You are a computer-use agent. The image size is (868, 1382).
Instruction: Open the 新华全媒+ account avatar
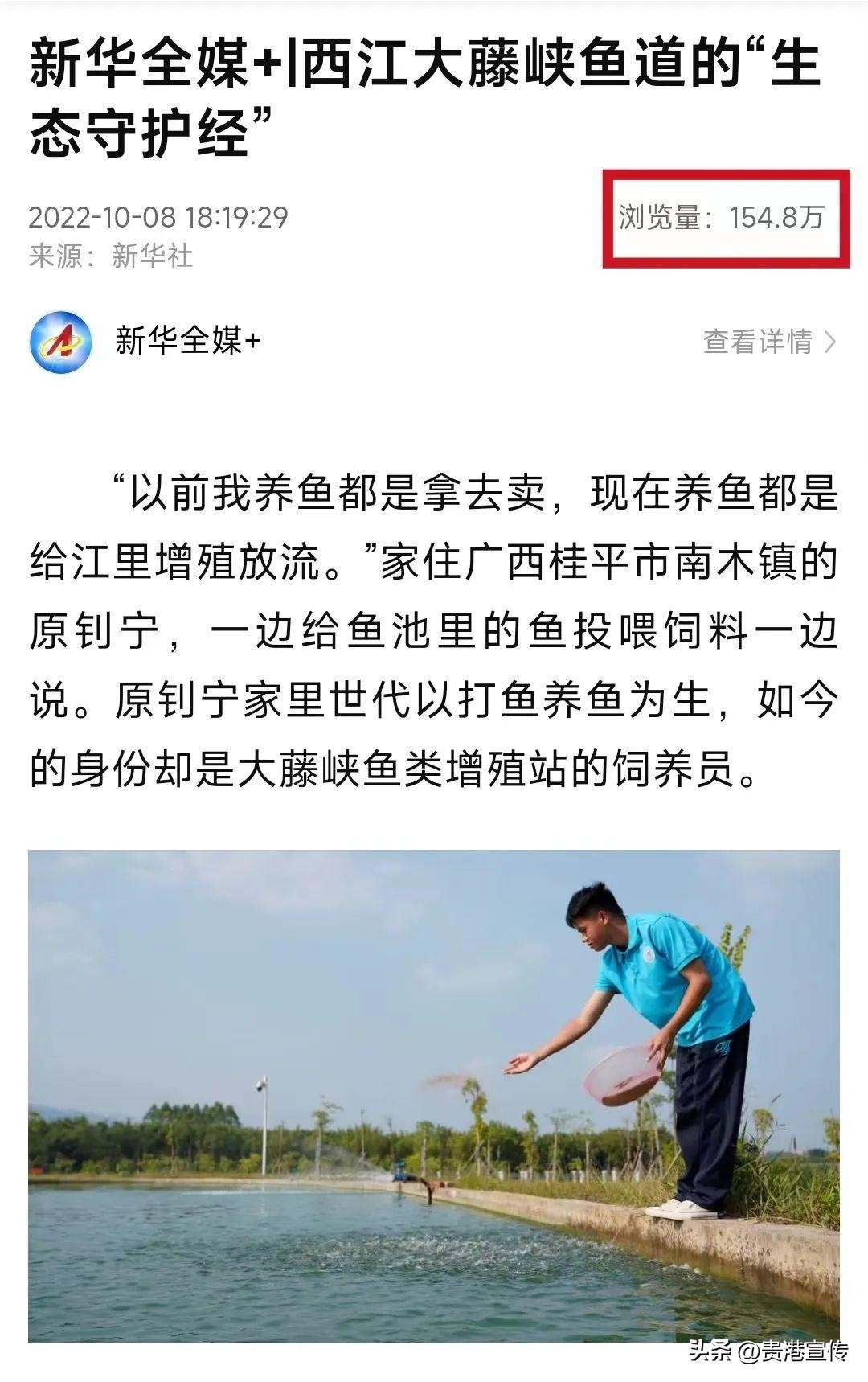[x=60, y=342]
